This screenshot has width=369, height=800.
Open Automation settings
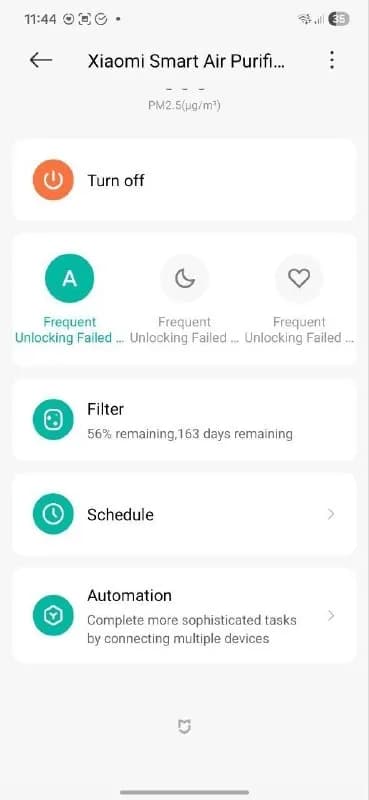(184, 616)
